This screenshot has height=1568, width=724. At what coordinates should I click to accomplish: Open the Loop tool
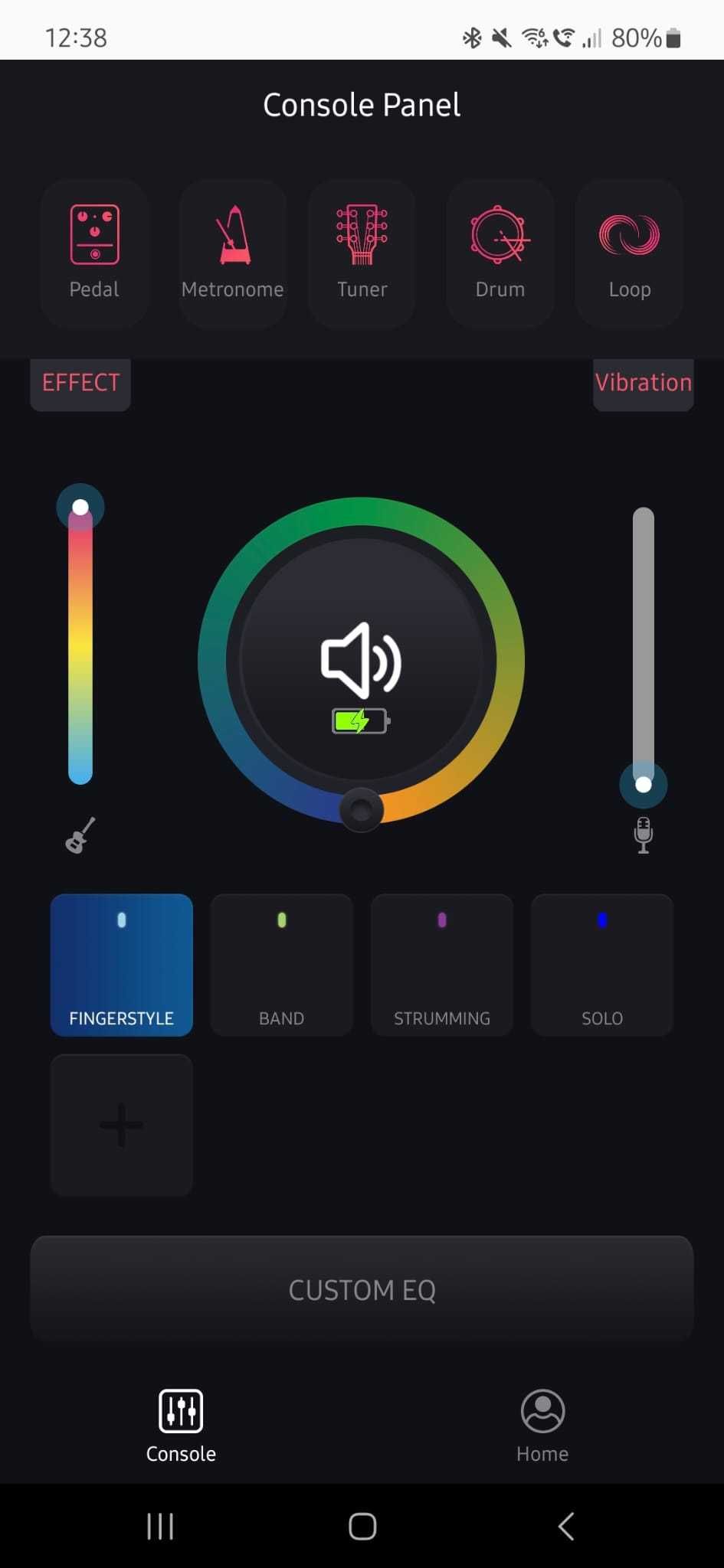coord(629,254)
